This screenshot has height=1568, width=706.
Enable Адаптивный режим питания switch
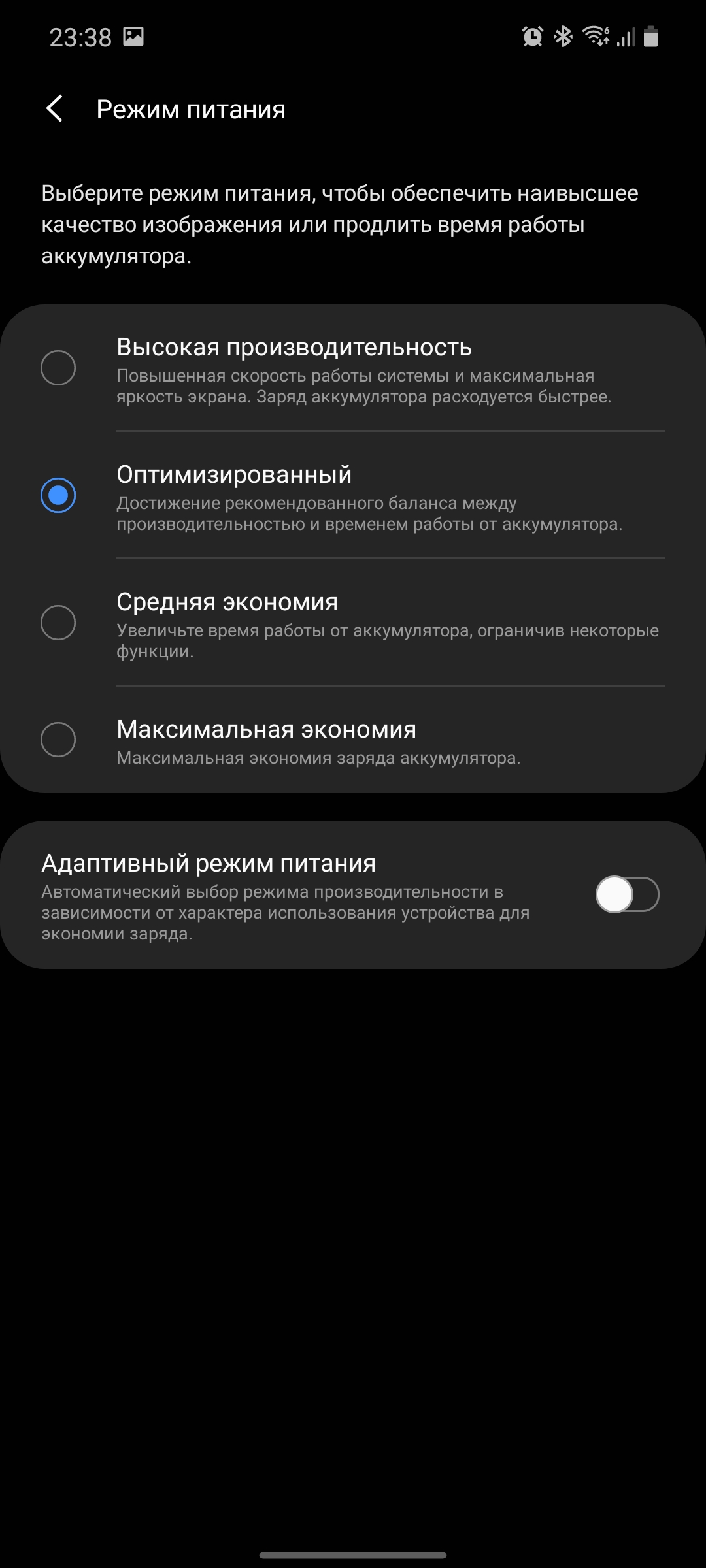point(626,894)
